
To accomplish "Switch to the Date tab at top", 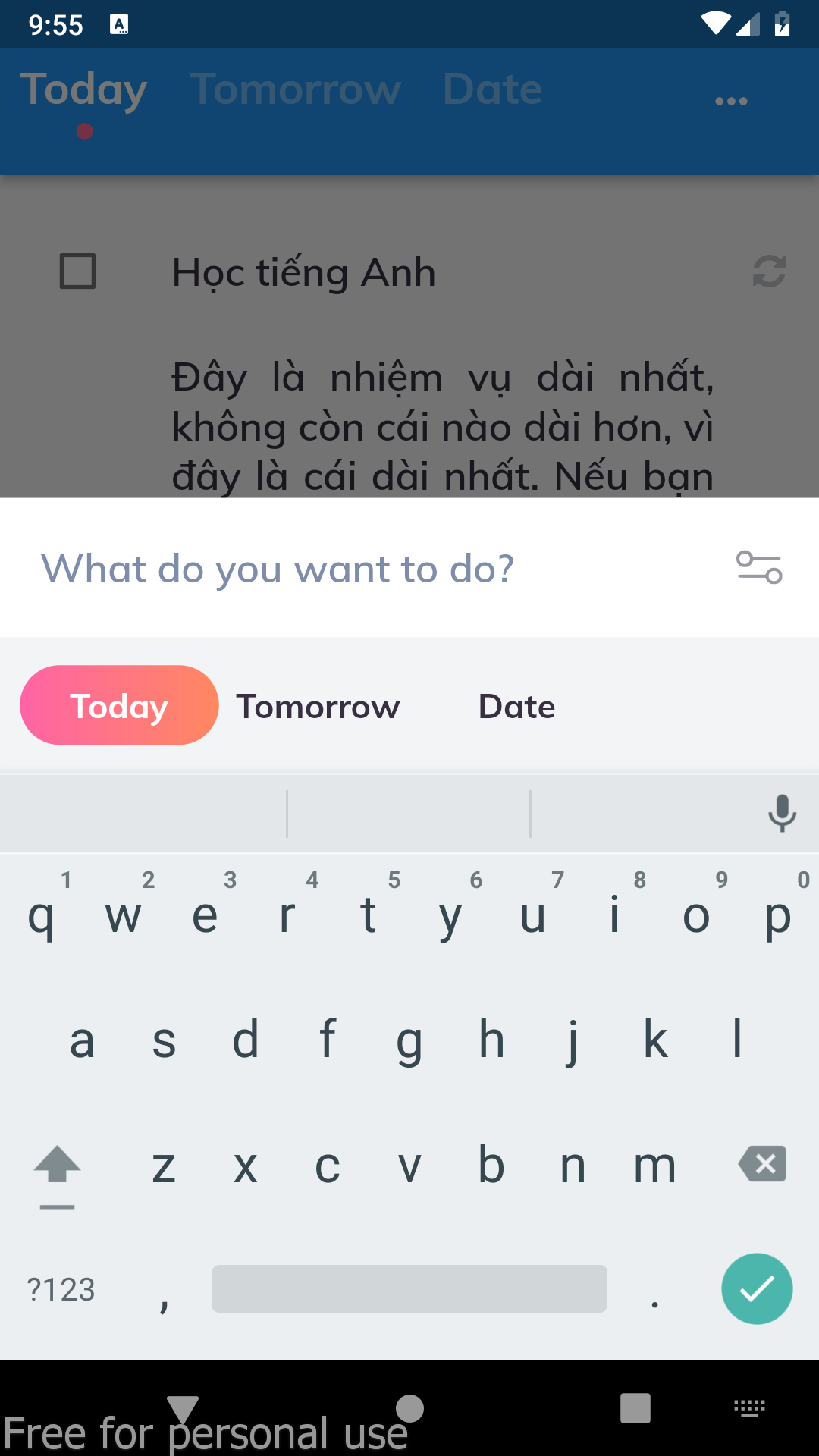I will tap(491, 89).
